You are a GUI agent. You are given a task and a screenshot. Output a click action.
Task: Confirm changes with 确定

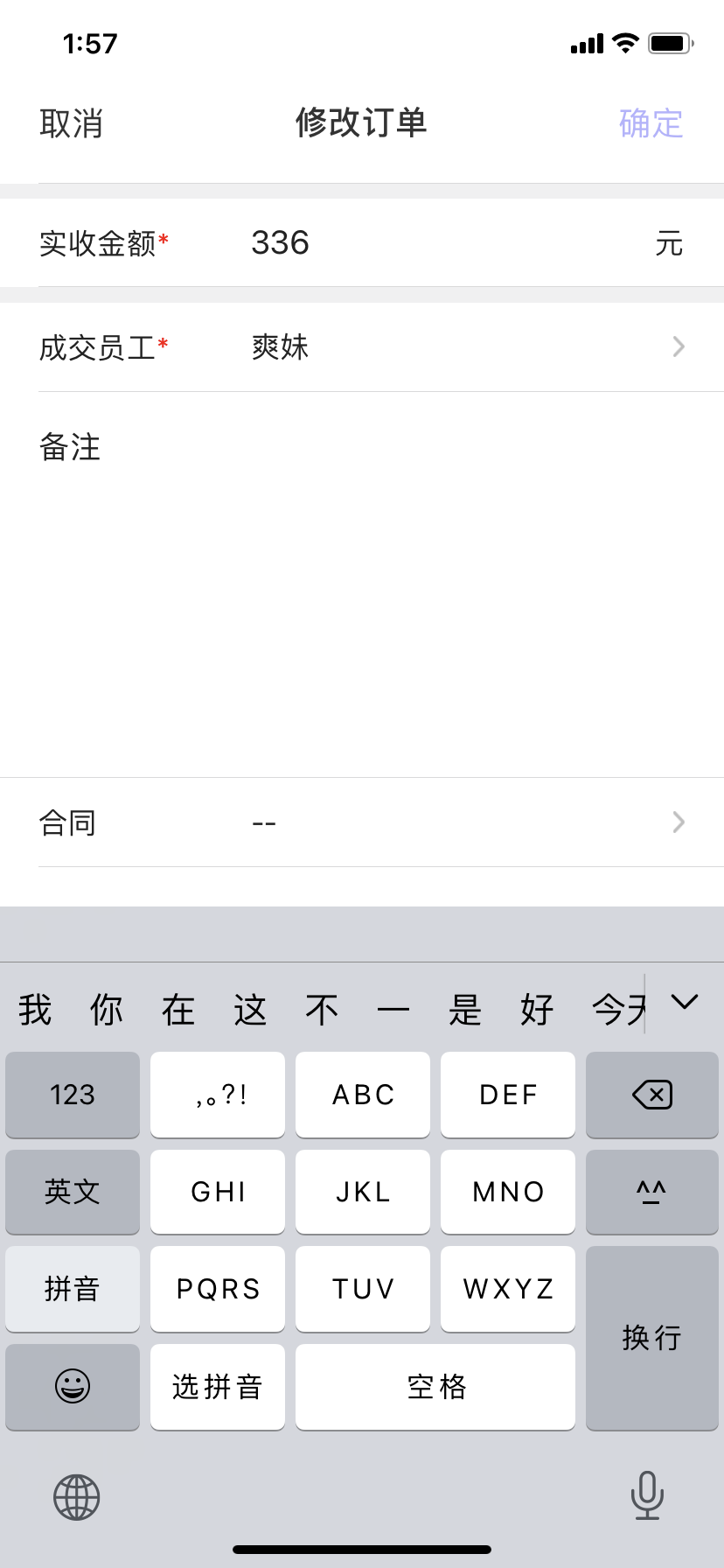(x=651, y=123)
